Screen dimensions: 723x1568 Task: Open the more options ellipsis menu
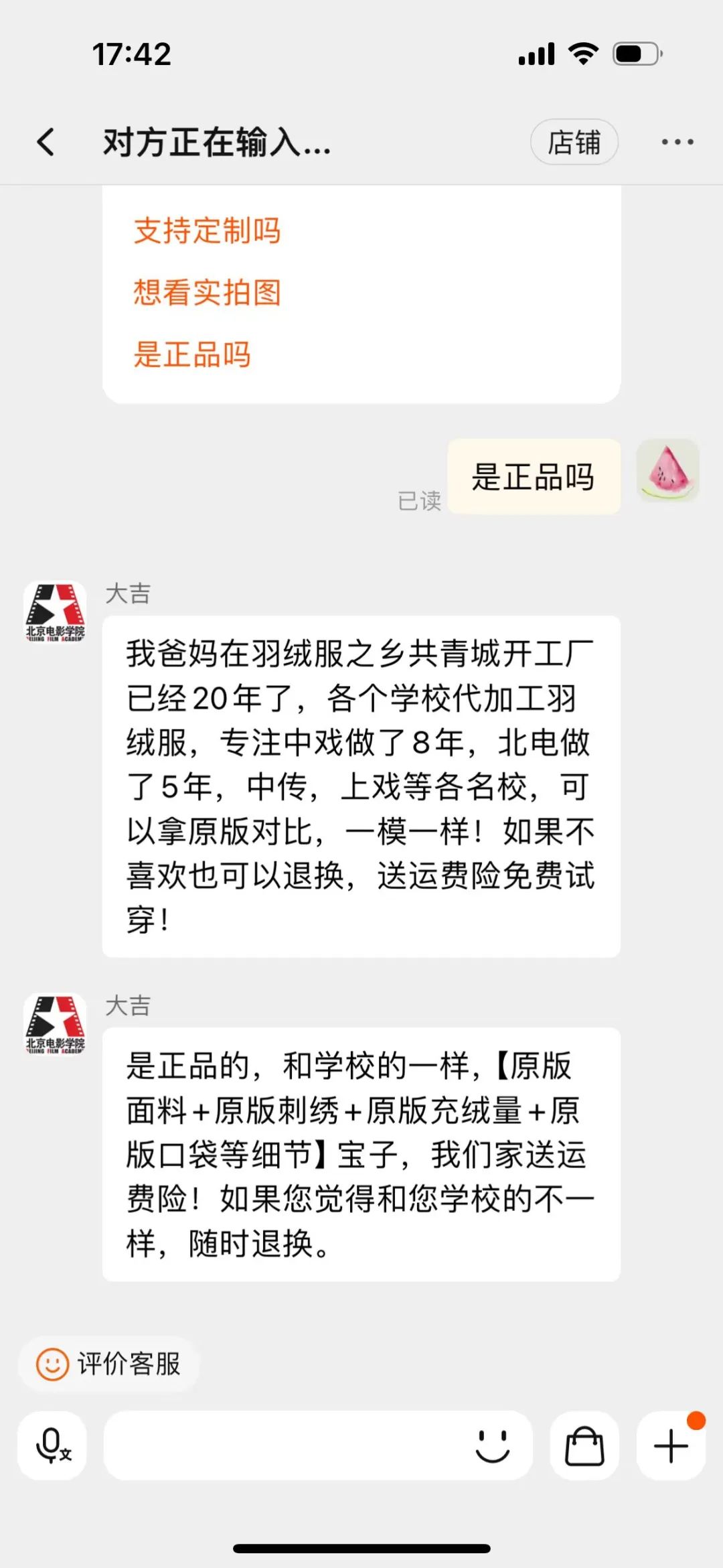tap(677, 141)
